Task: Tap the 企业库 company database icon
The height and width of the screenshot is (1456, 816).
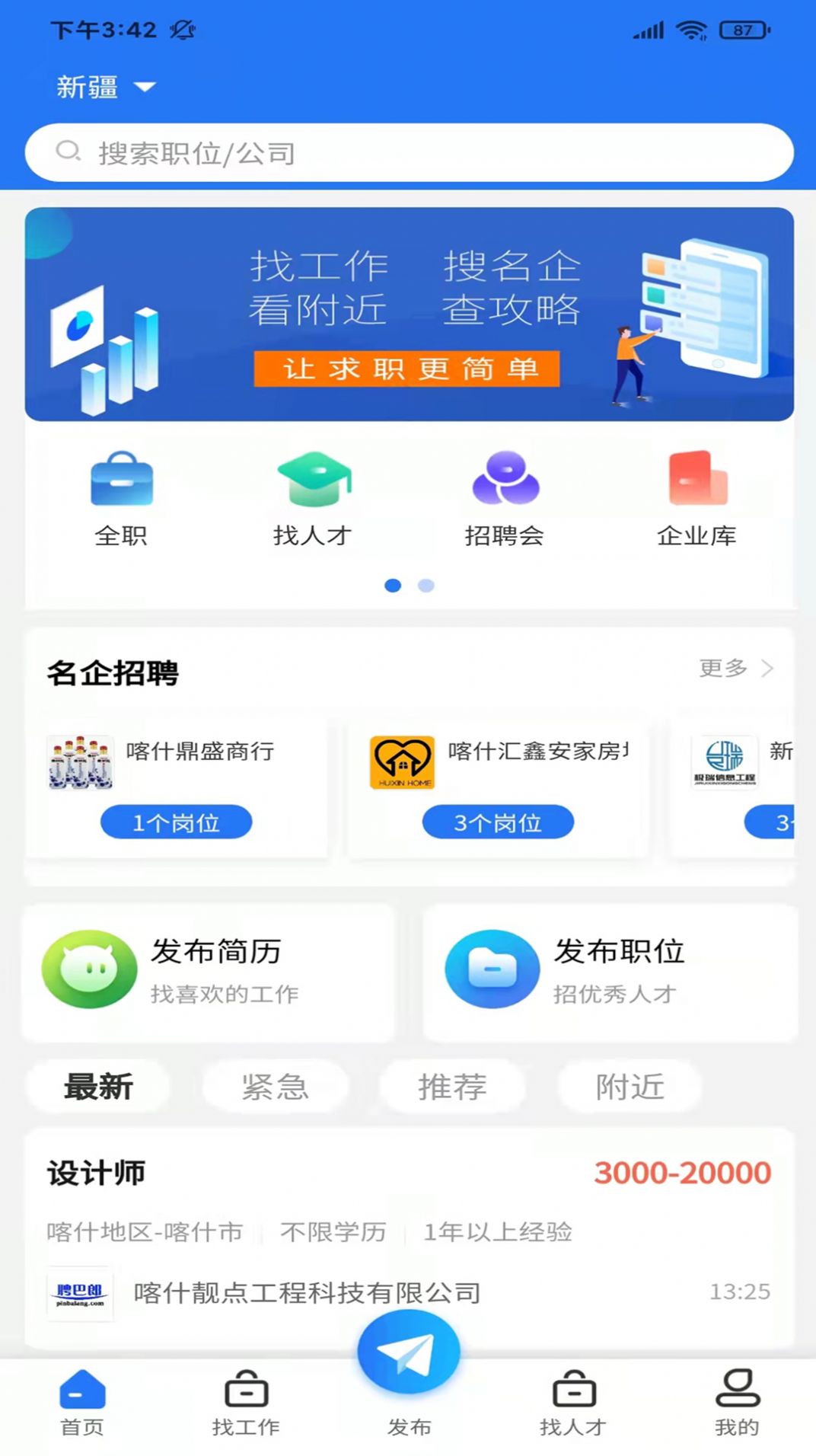Action: tap(697, 495)
